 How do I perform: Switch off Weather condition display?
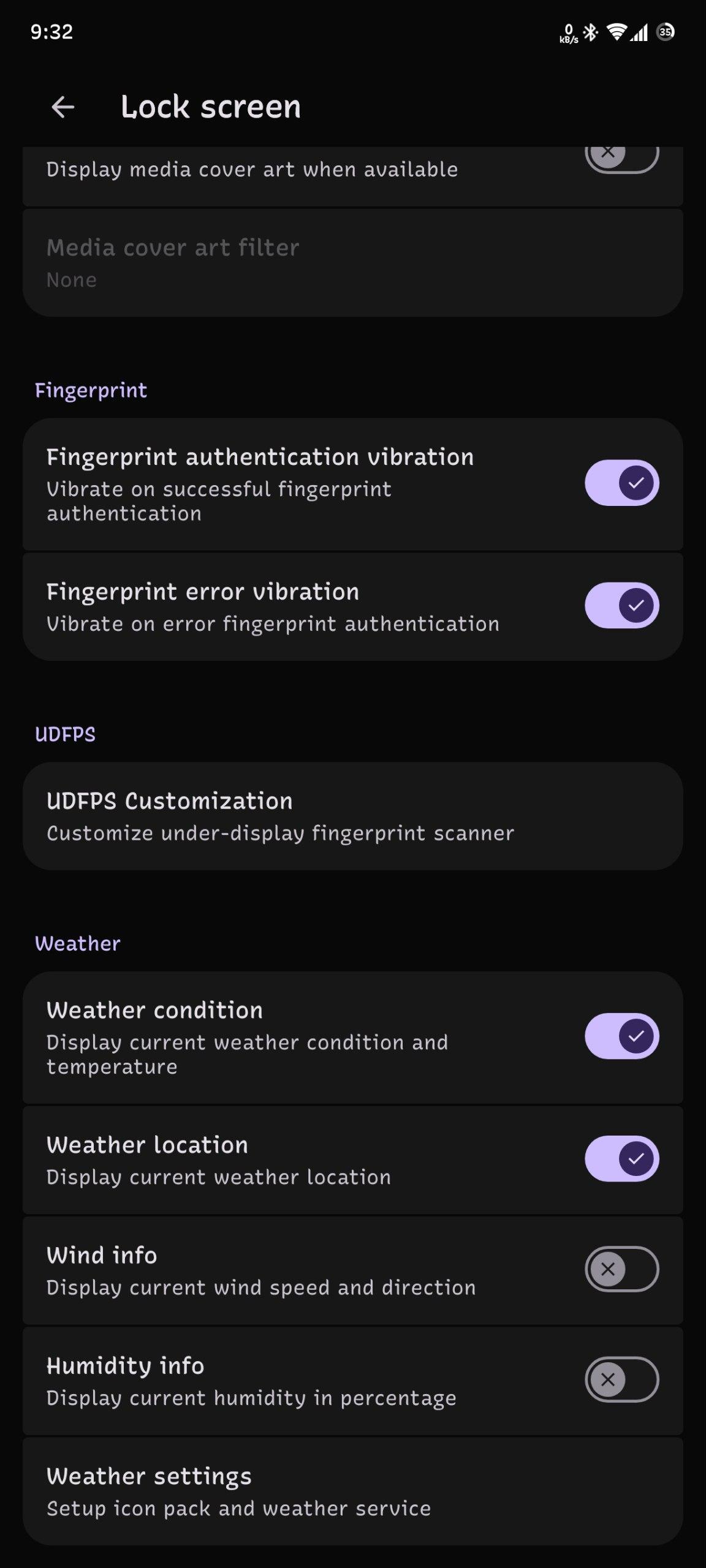[x=621, y=1036]
